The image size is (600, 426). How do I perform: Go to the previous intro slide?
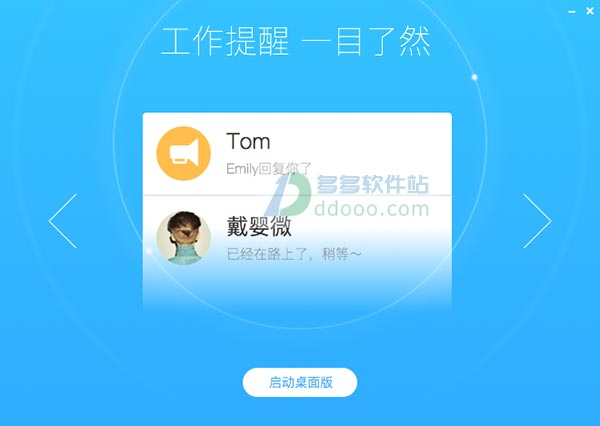click(63, 221)
